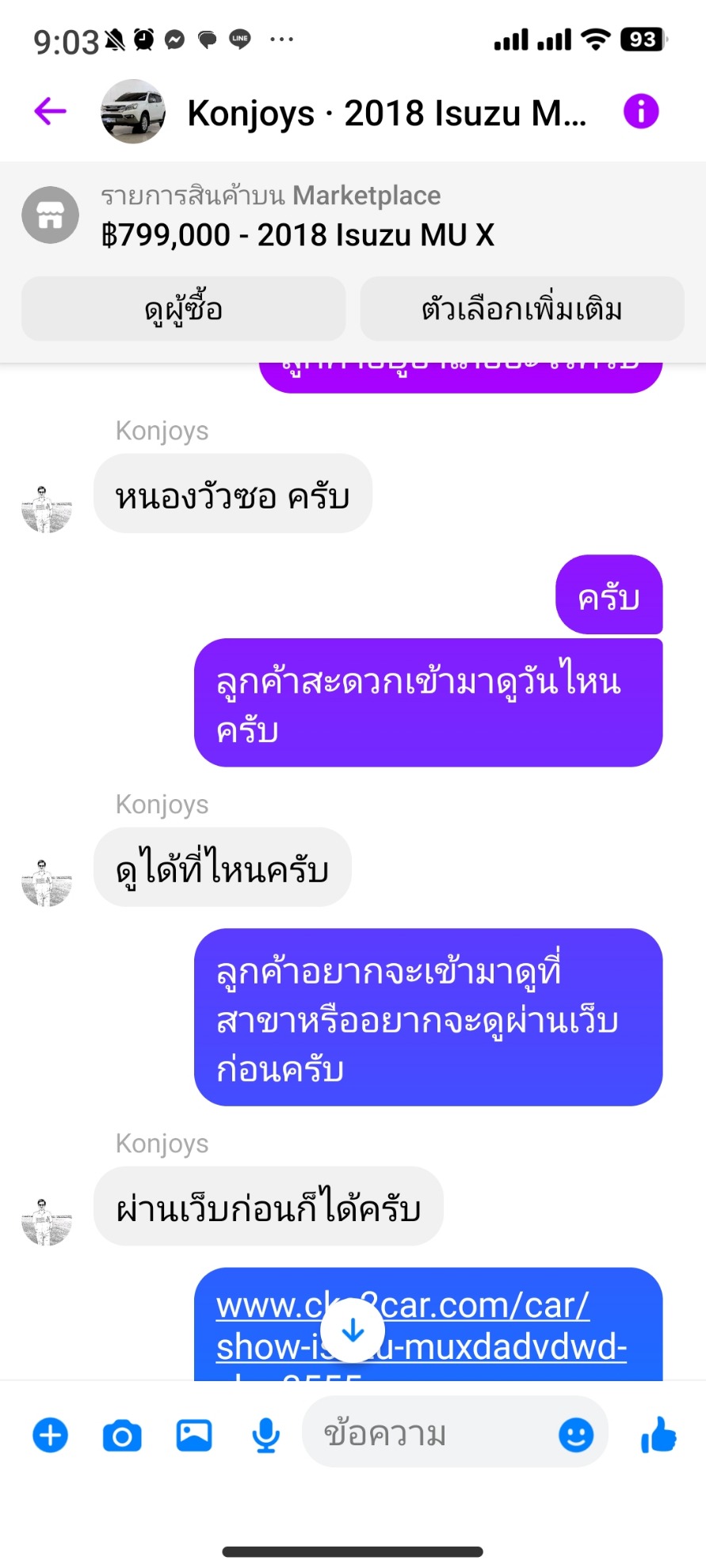Screen dimensions: 706x1568
Task: Jump to latest message with down arrow
Action: pos(353,1330)
